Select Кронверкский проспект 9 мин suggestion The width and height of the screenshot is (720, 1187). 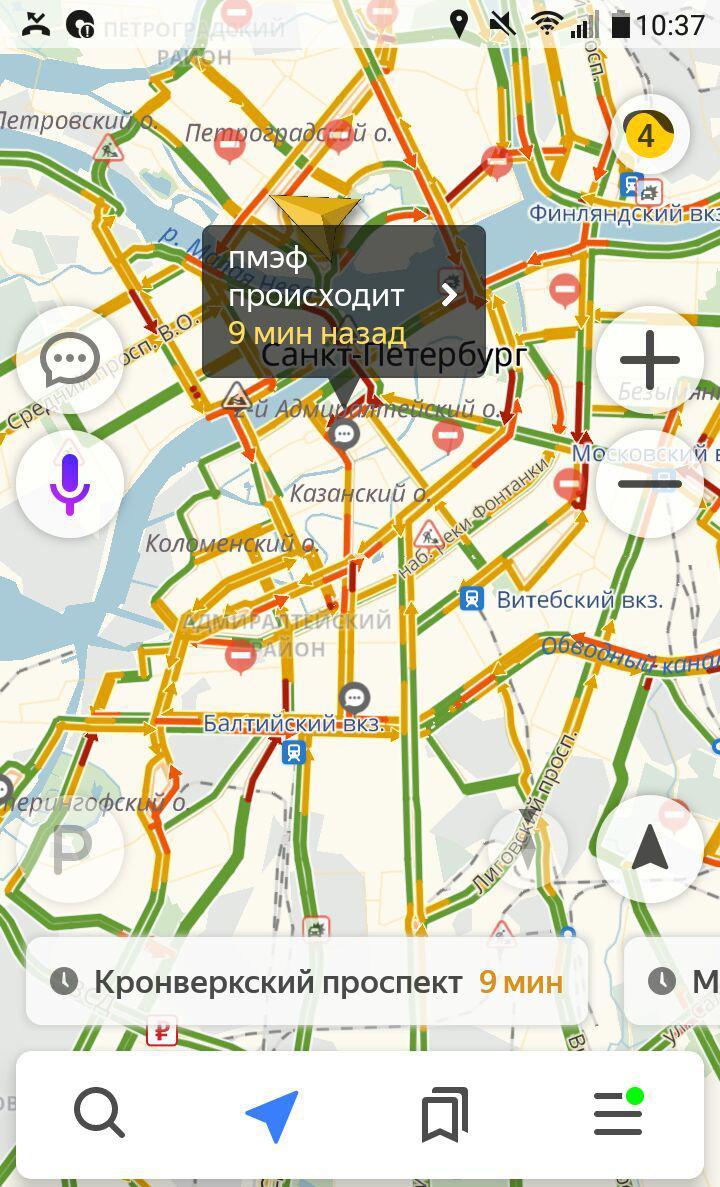click(307, 982)
